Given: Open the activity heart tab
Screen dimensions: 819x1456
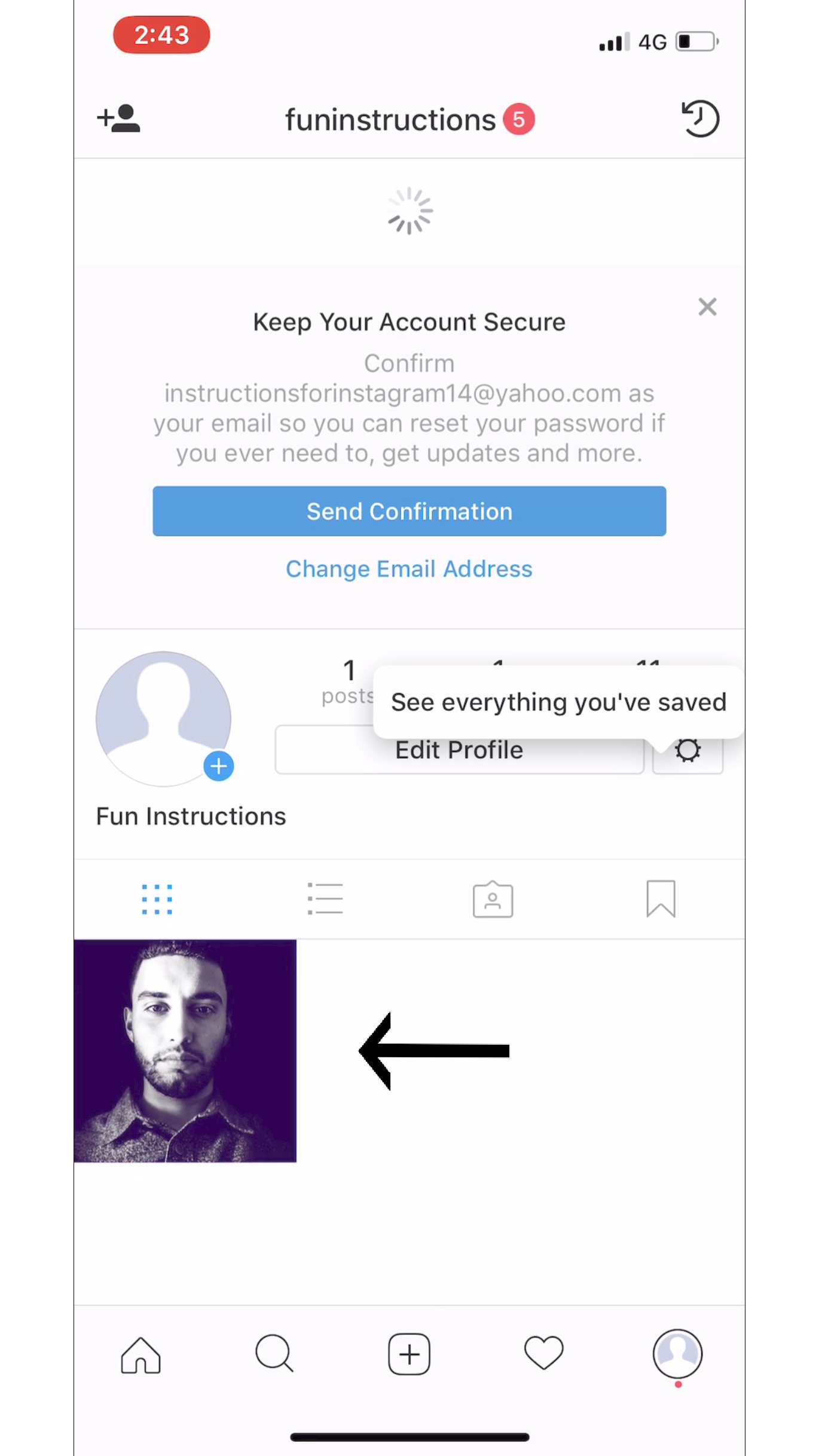Looking at the screenshot, I should point(543,1353).
